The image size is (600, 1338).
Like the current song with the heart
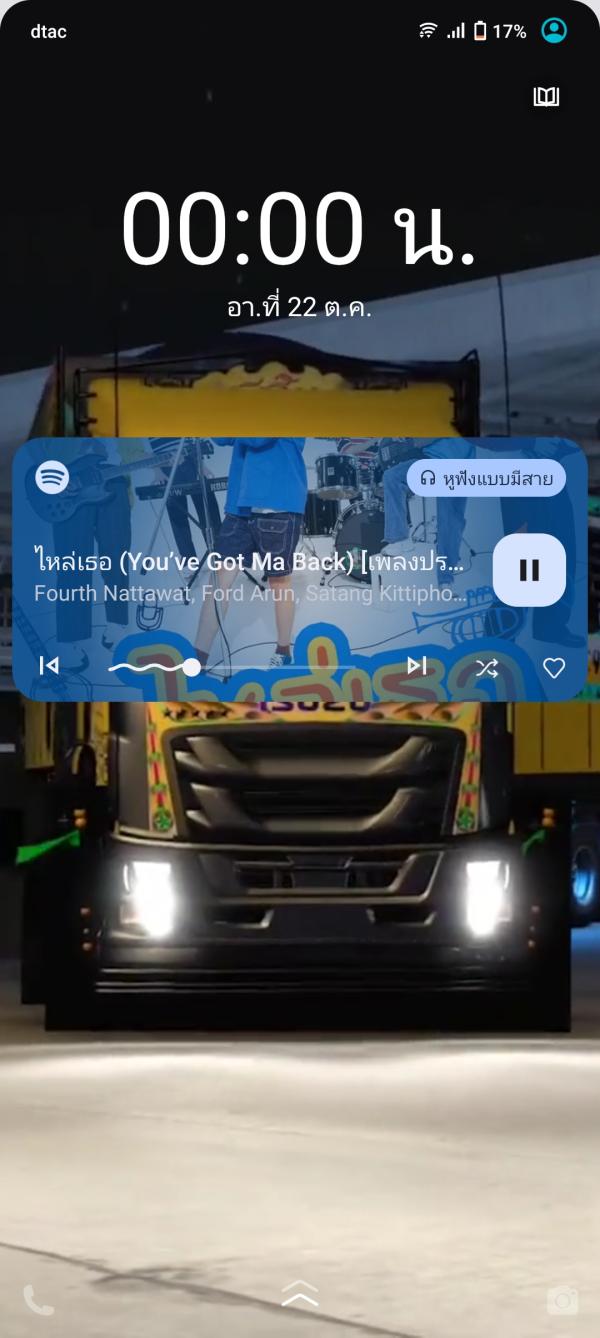pos(554,667)
